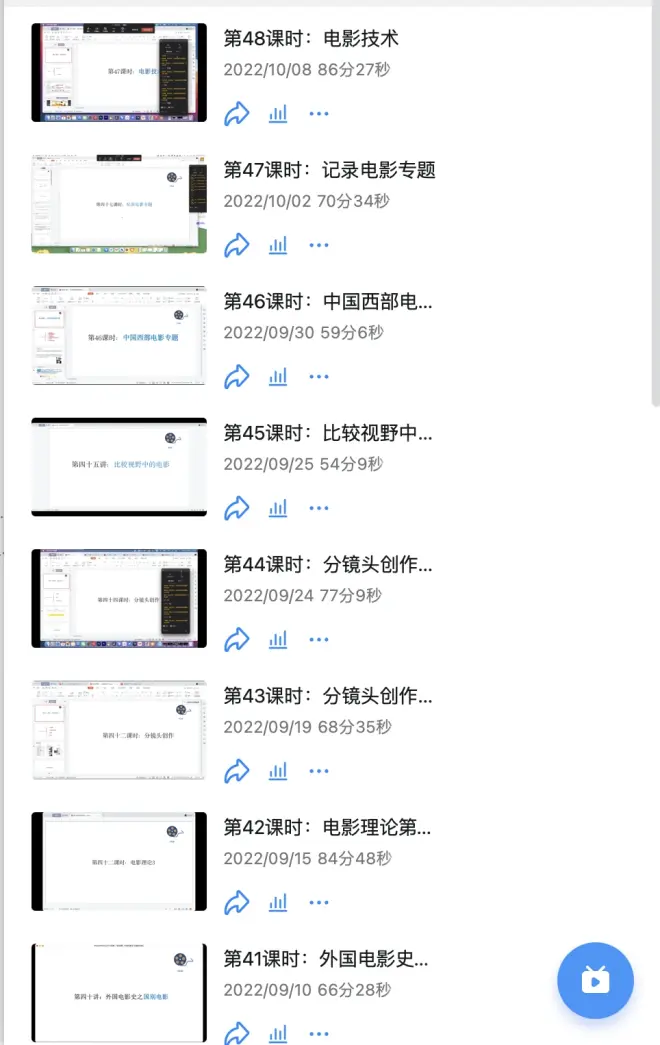Open the 第48课时 电影技术 video thumbnail

[x=119, y=72]
